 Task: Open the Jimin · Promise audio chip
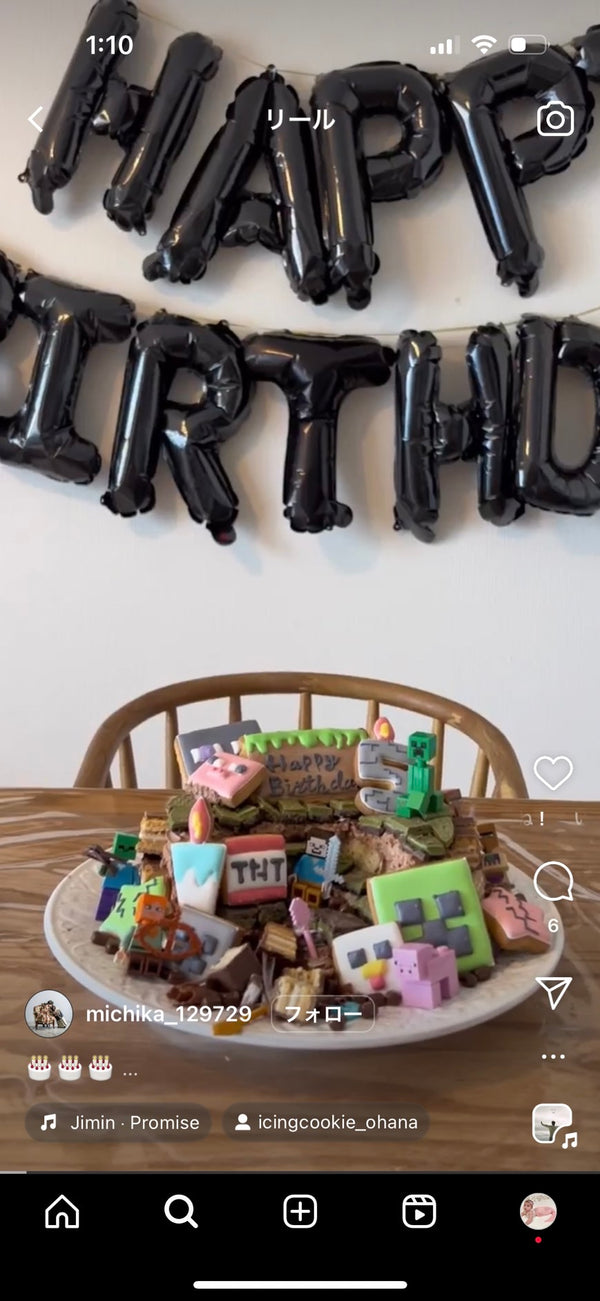(x=119, y=1123)
